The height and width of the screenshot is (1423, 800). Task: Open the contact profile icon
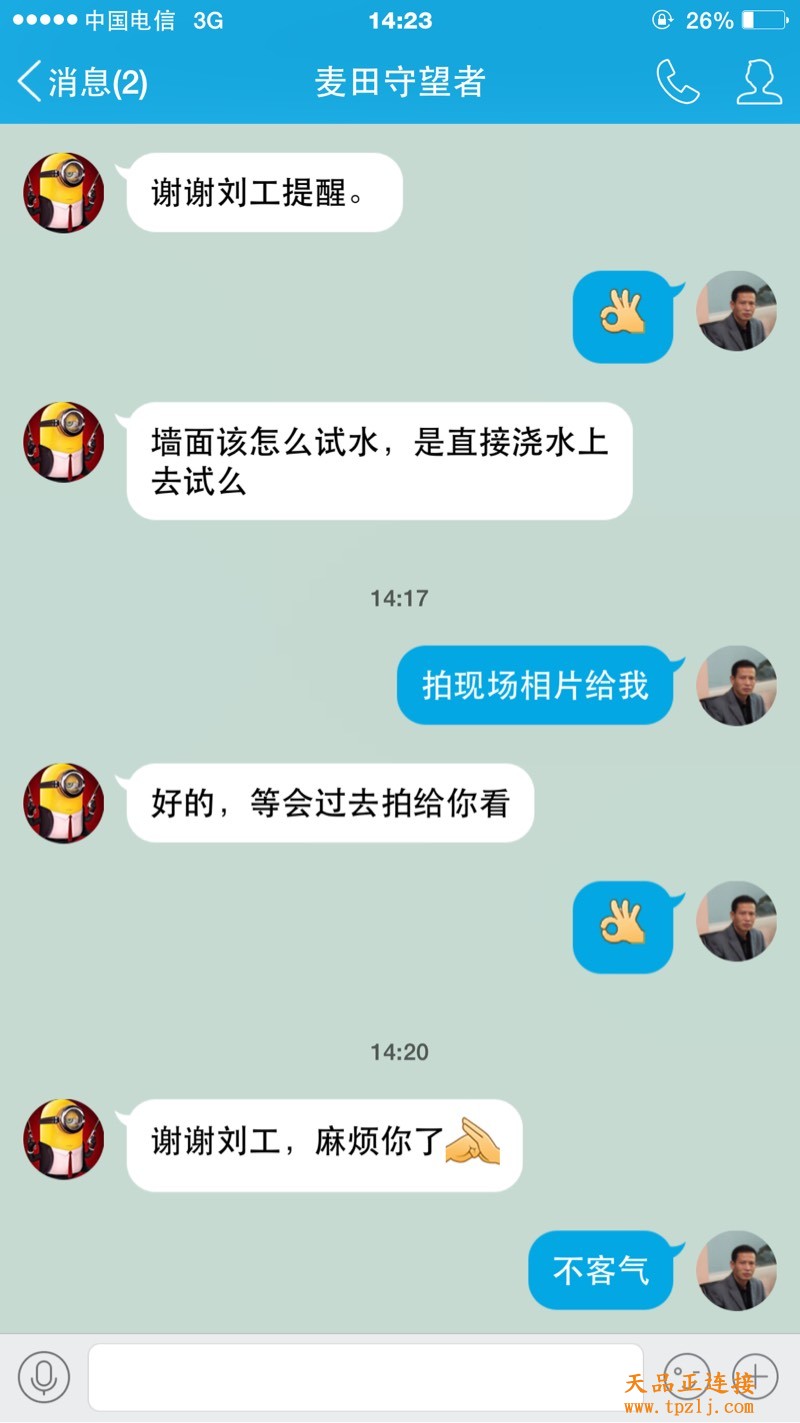759,82
